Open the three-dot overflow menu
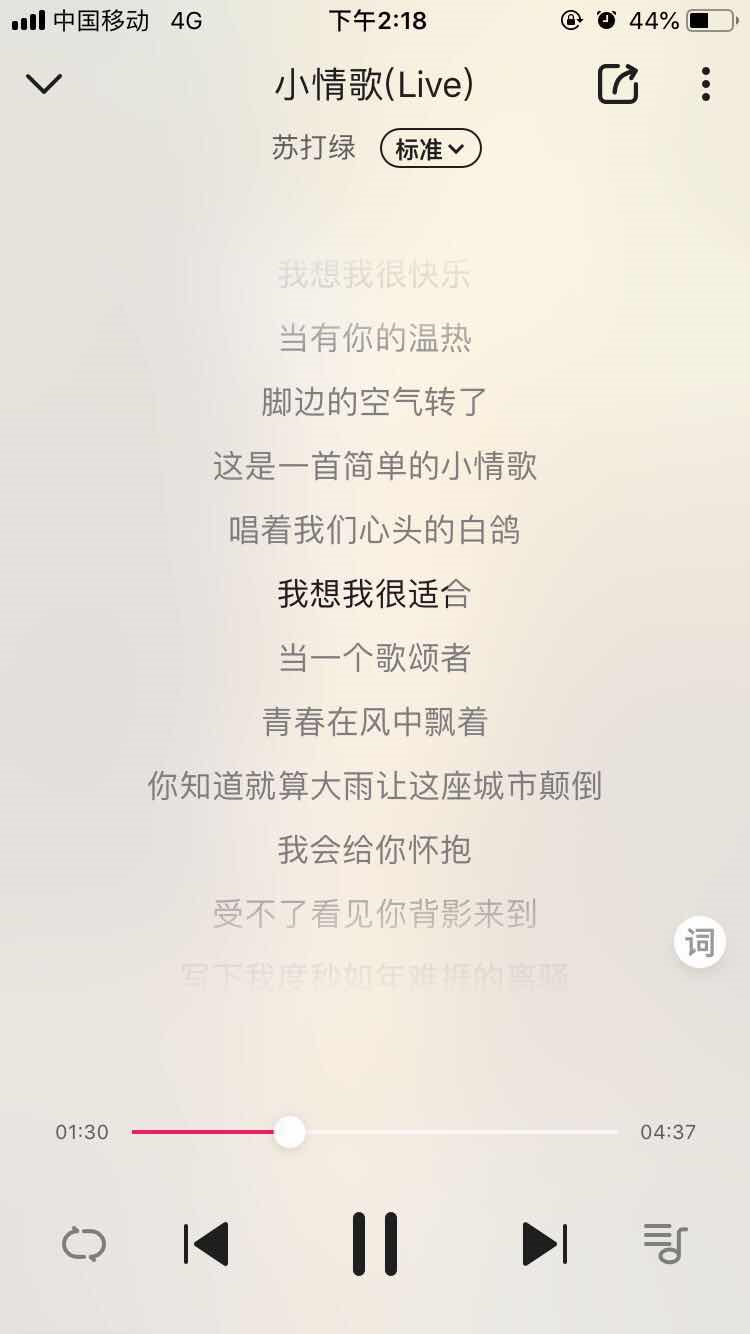 705,84
